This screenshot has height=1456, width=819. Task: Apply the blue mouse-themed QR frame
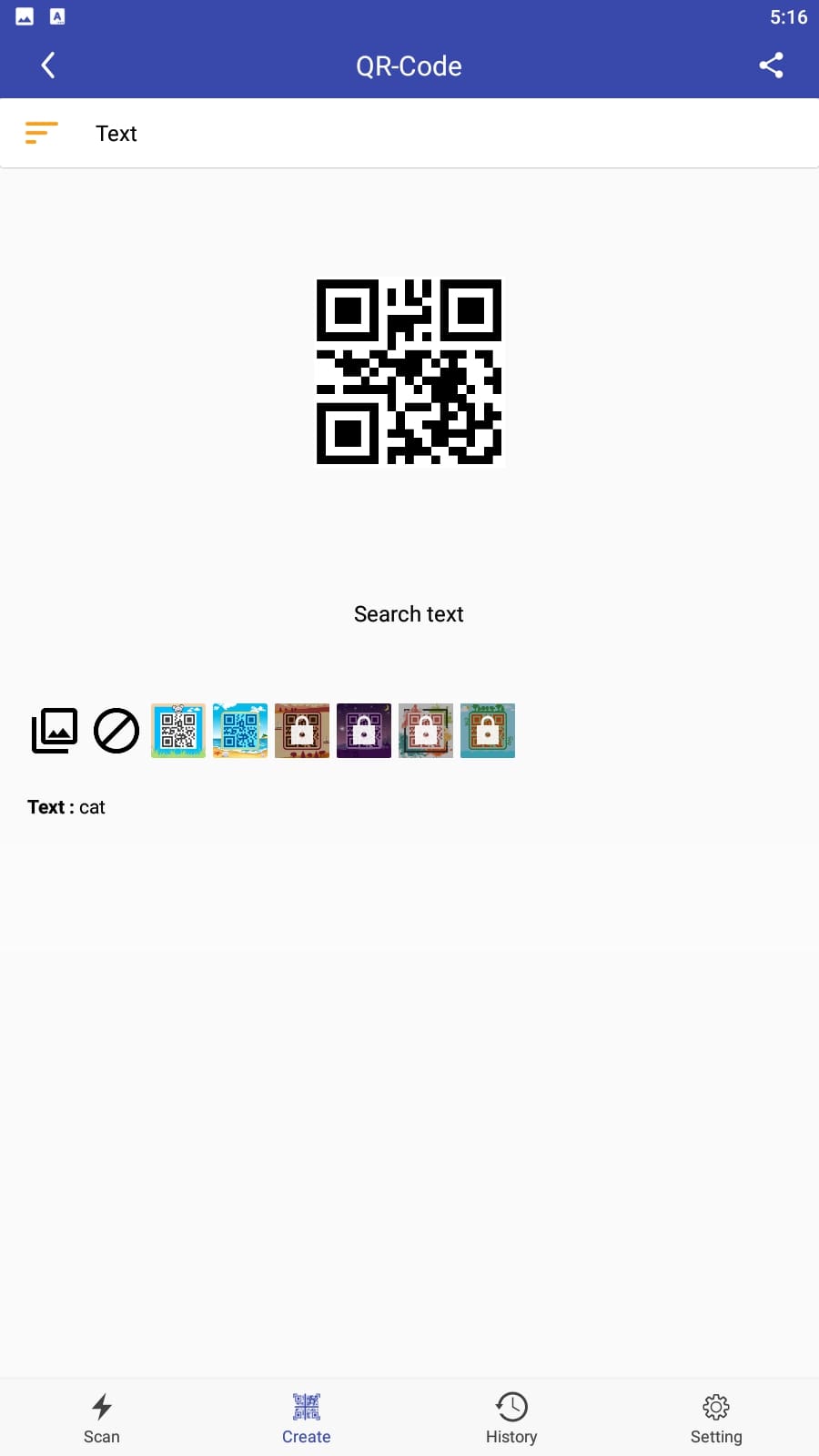178,731
